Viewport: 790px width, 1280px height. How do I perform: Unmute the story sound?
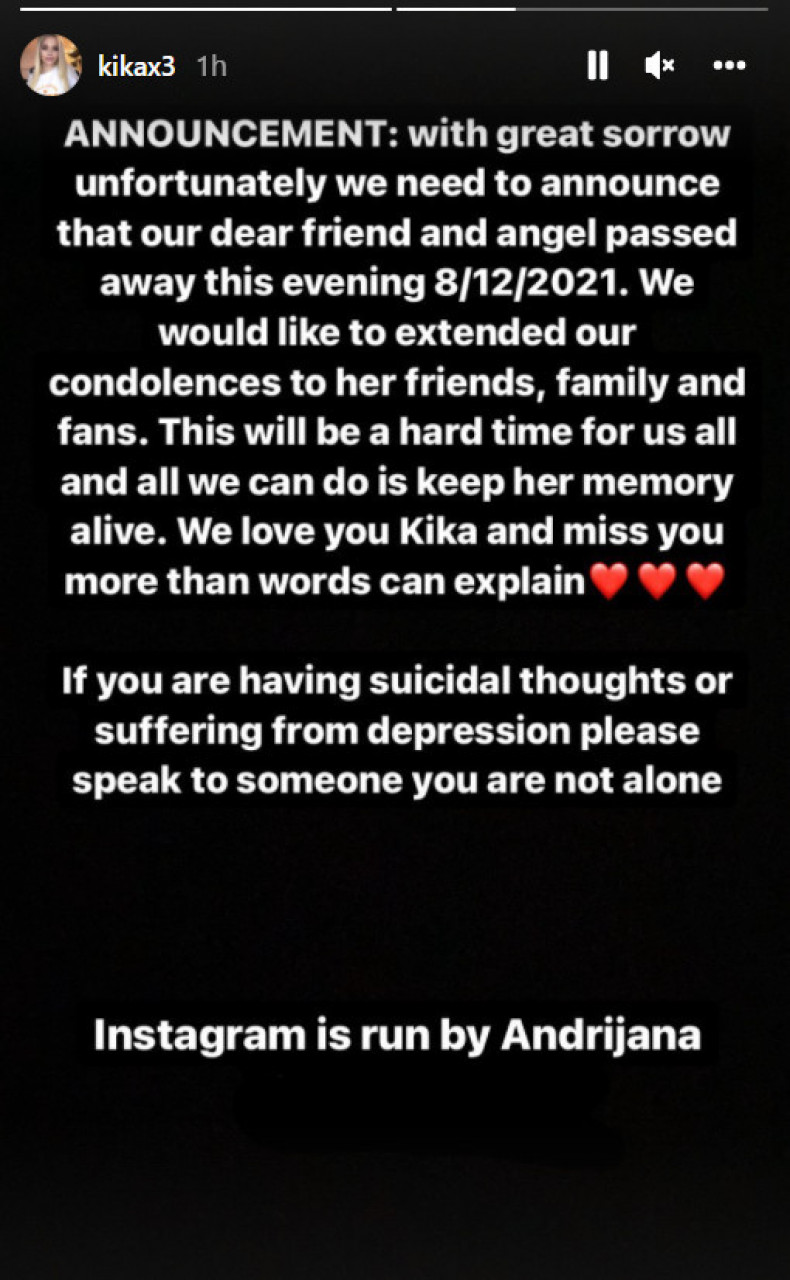coord(659,66)
